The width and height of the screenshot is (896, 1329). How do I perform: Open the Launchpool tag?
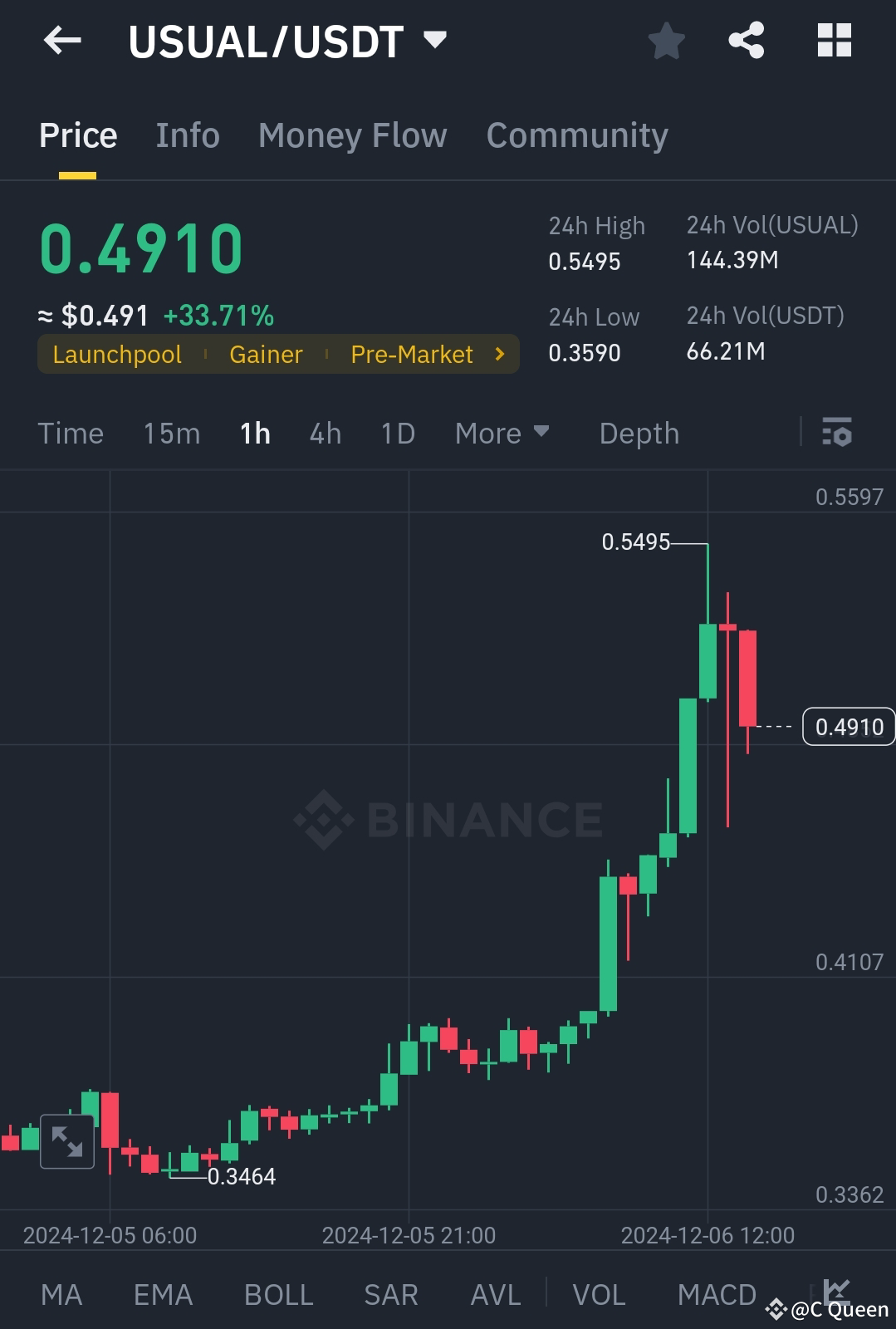(x=117, y=354)
